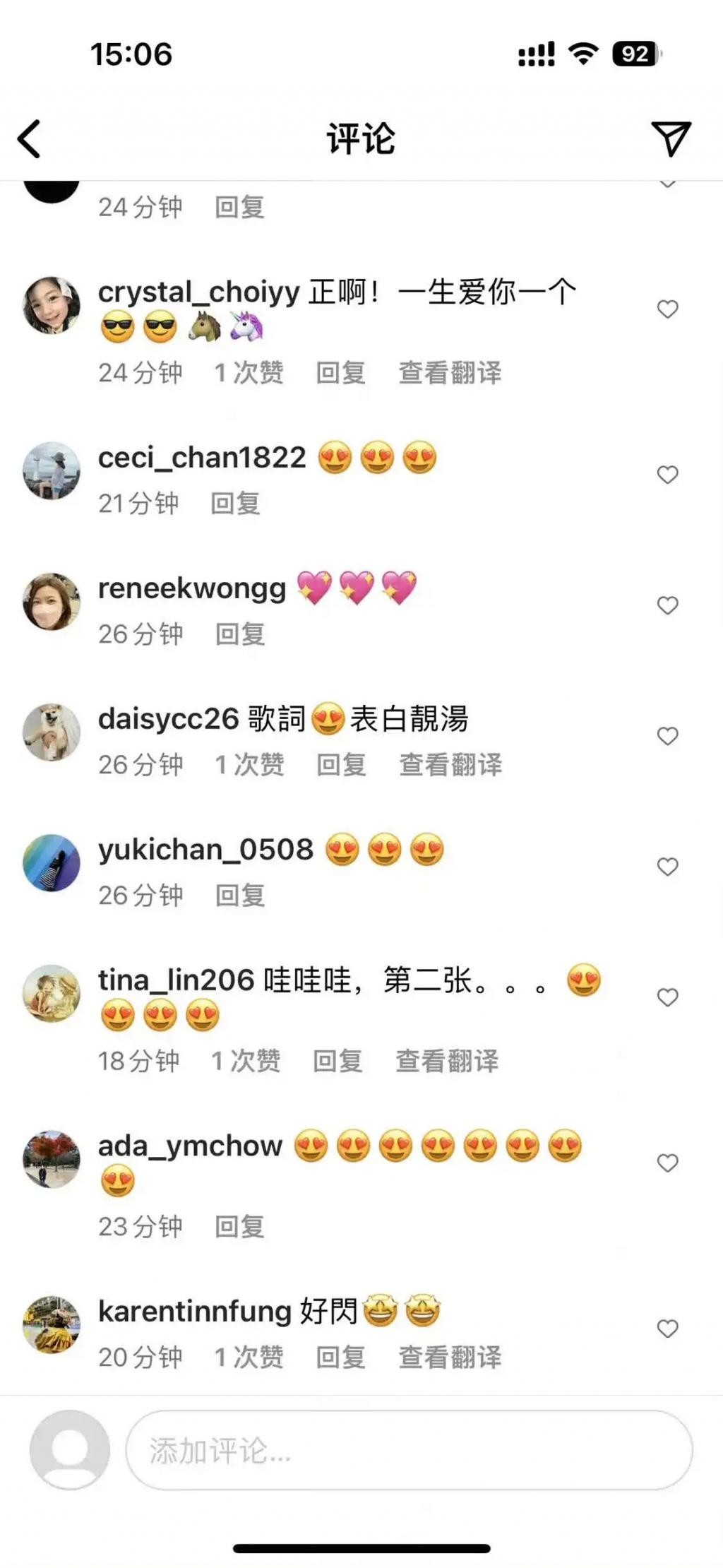Open the share/send paper plane icon

[x=669, y=138]
